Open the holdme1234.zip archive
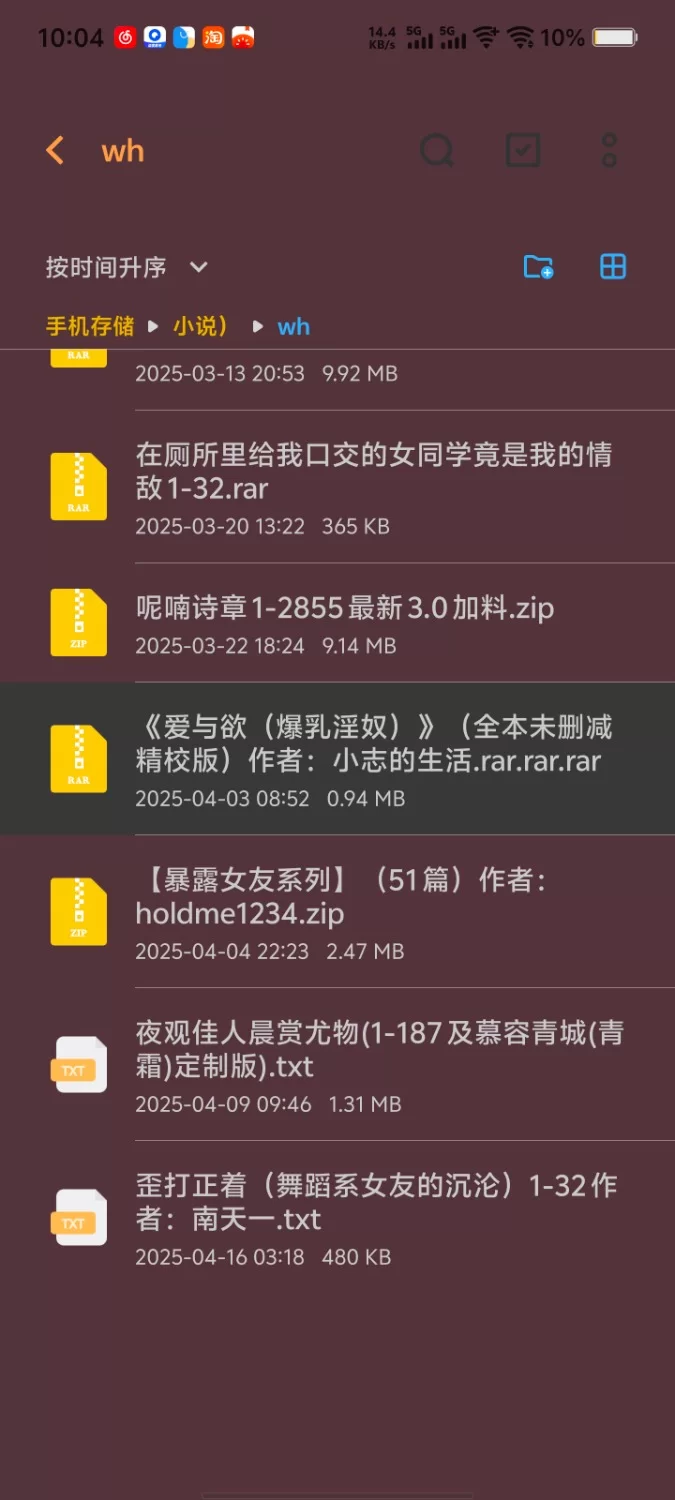Screen dimensions: 675x1500 tap(344, 913)
